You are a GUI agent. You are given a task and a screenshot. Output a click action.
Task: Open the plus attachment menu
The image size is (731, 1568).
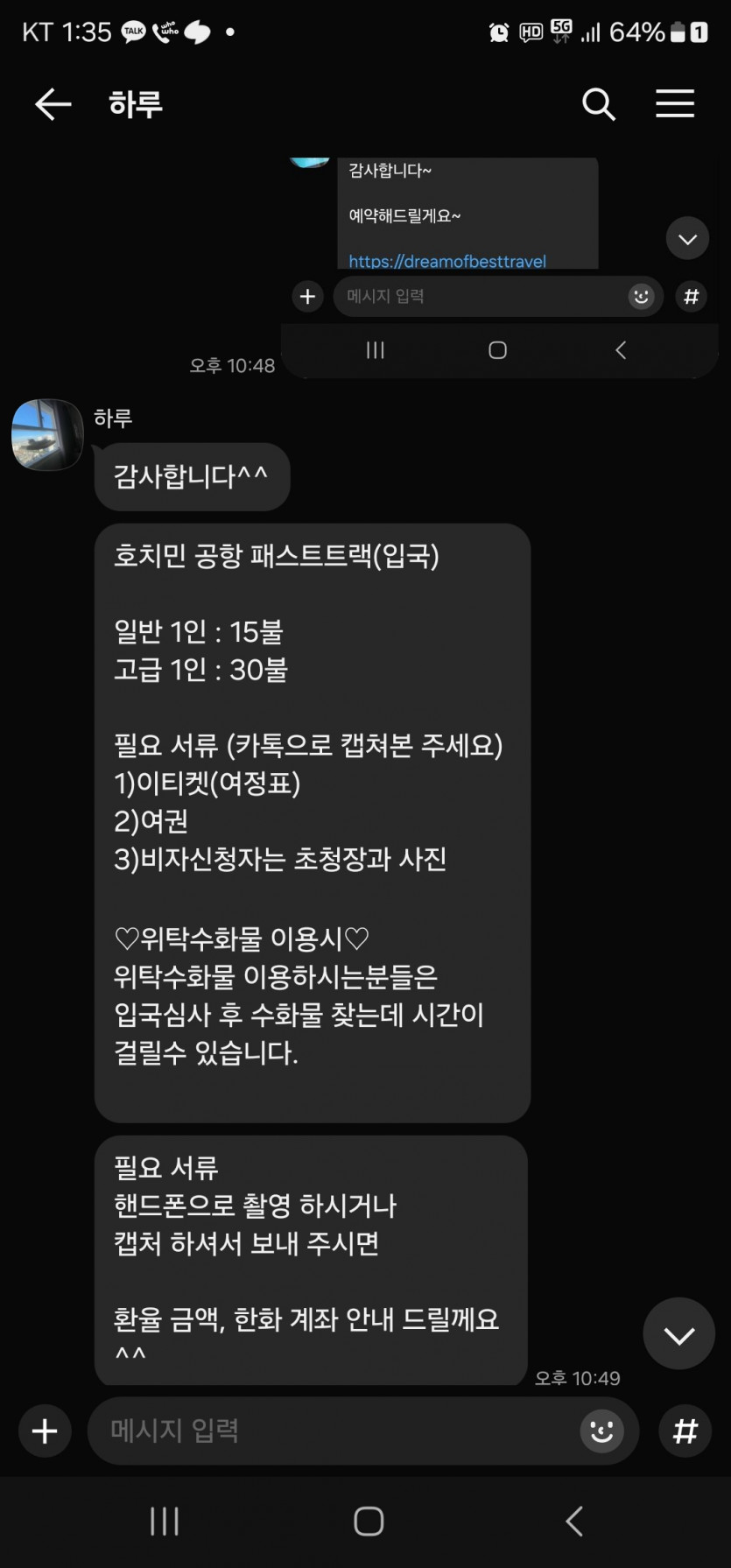(45, 1431)
